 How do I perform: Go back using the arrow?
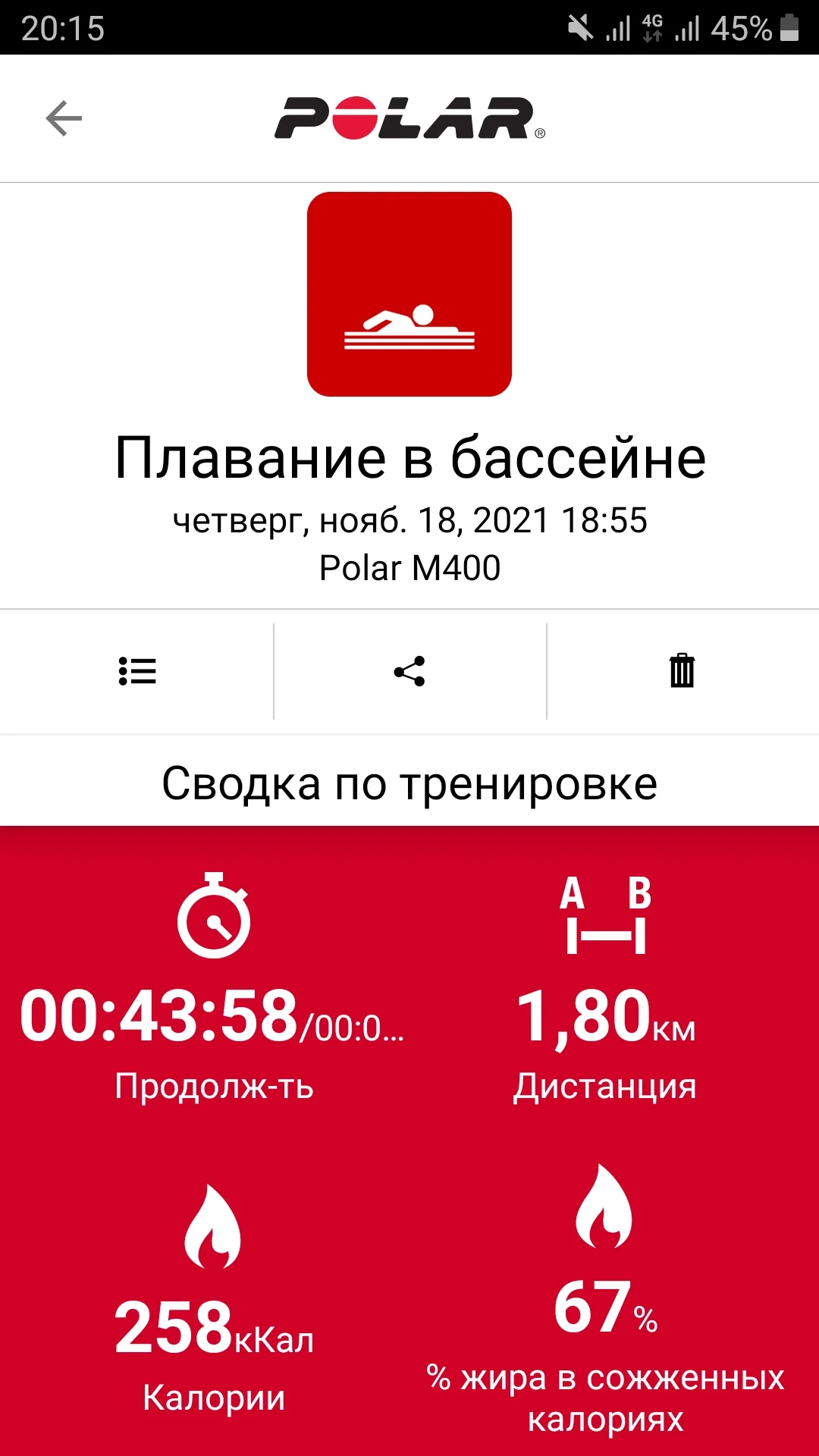point(64,119)
